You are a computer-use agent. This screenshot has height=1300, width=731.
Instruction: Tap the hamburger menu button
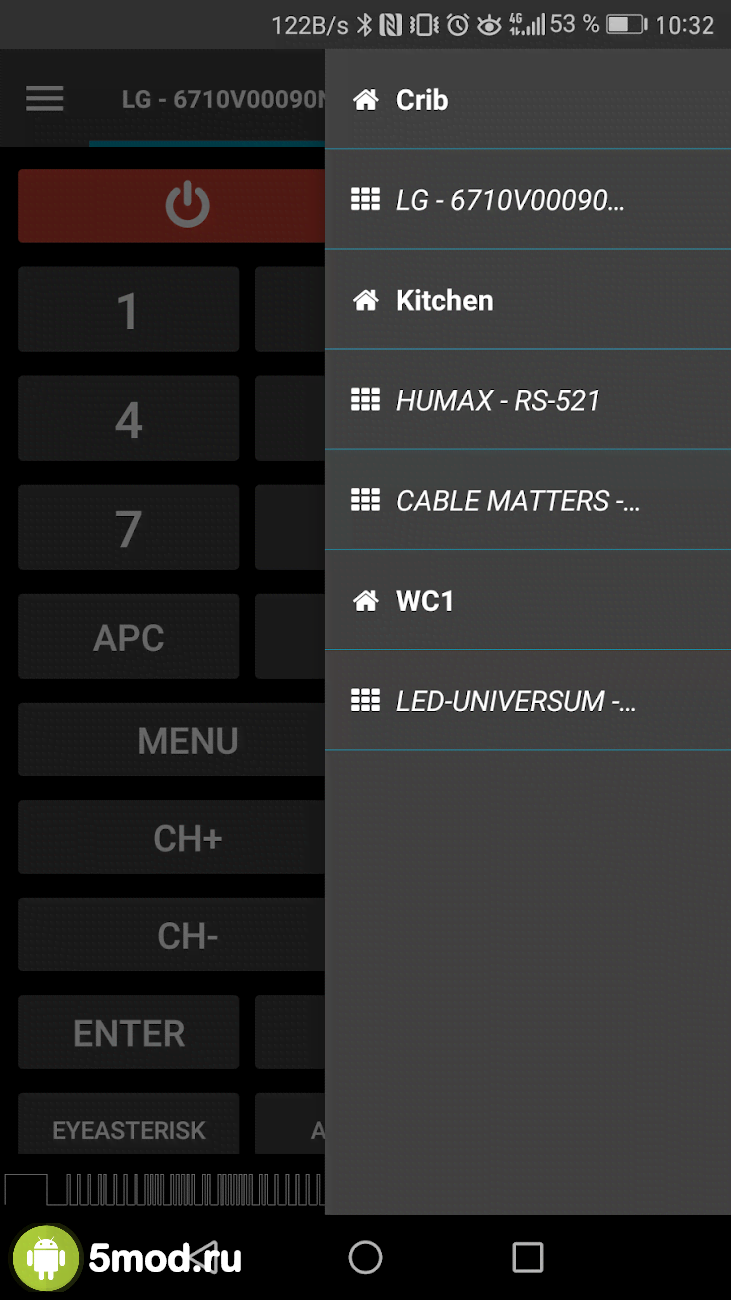pyautogui.click(x=45, y=99)
